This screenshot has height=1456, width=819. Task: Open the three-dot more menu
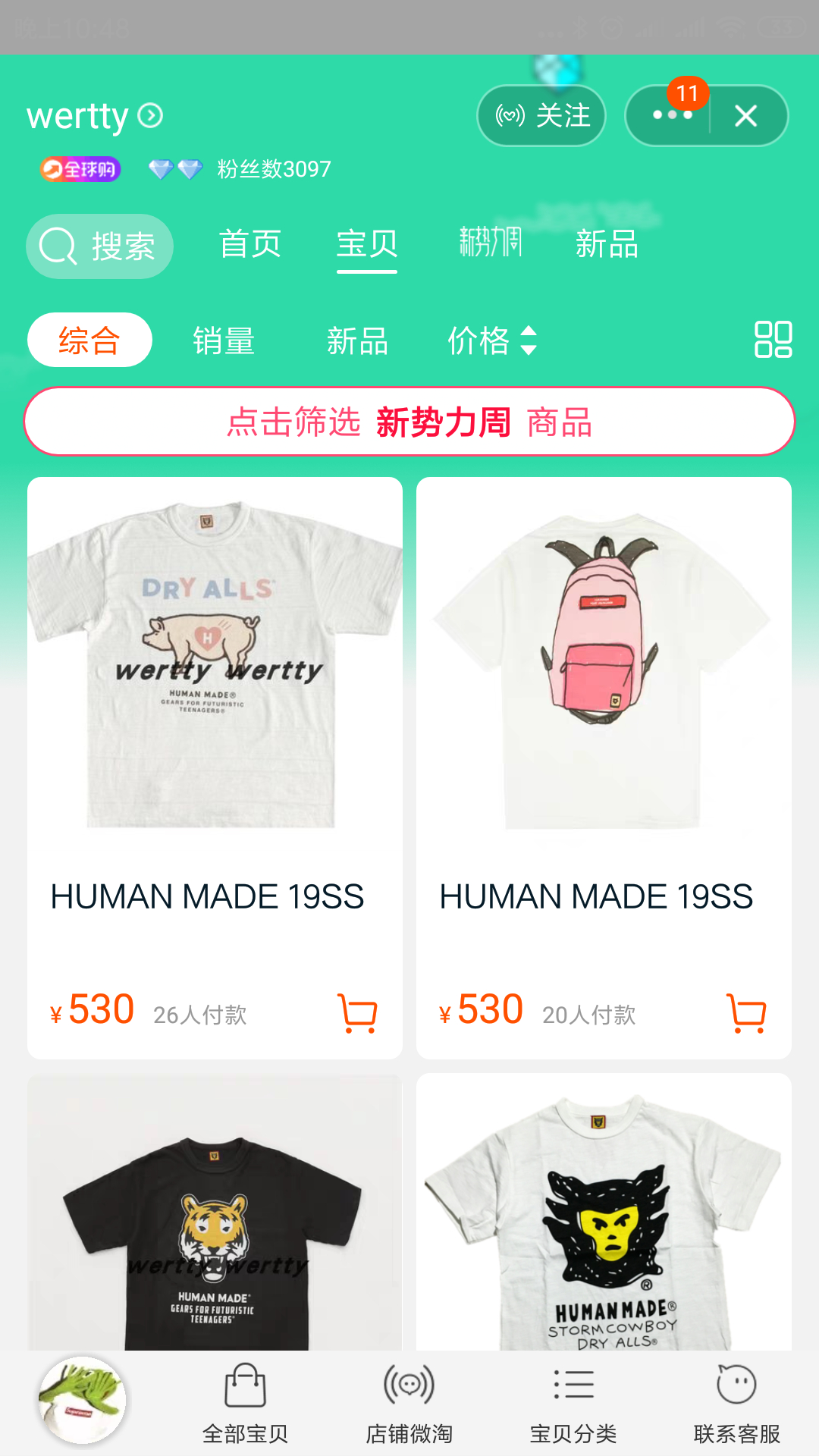672,116
